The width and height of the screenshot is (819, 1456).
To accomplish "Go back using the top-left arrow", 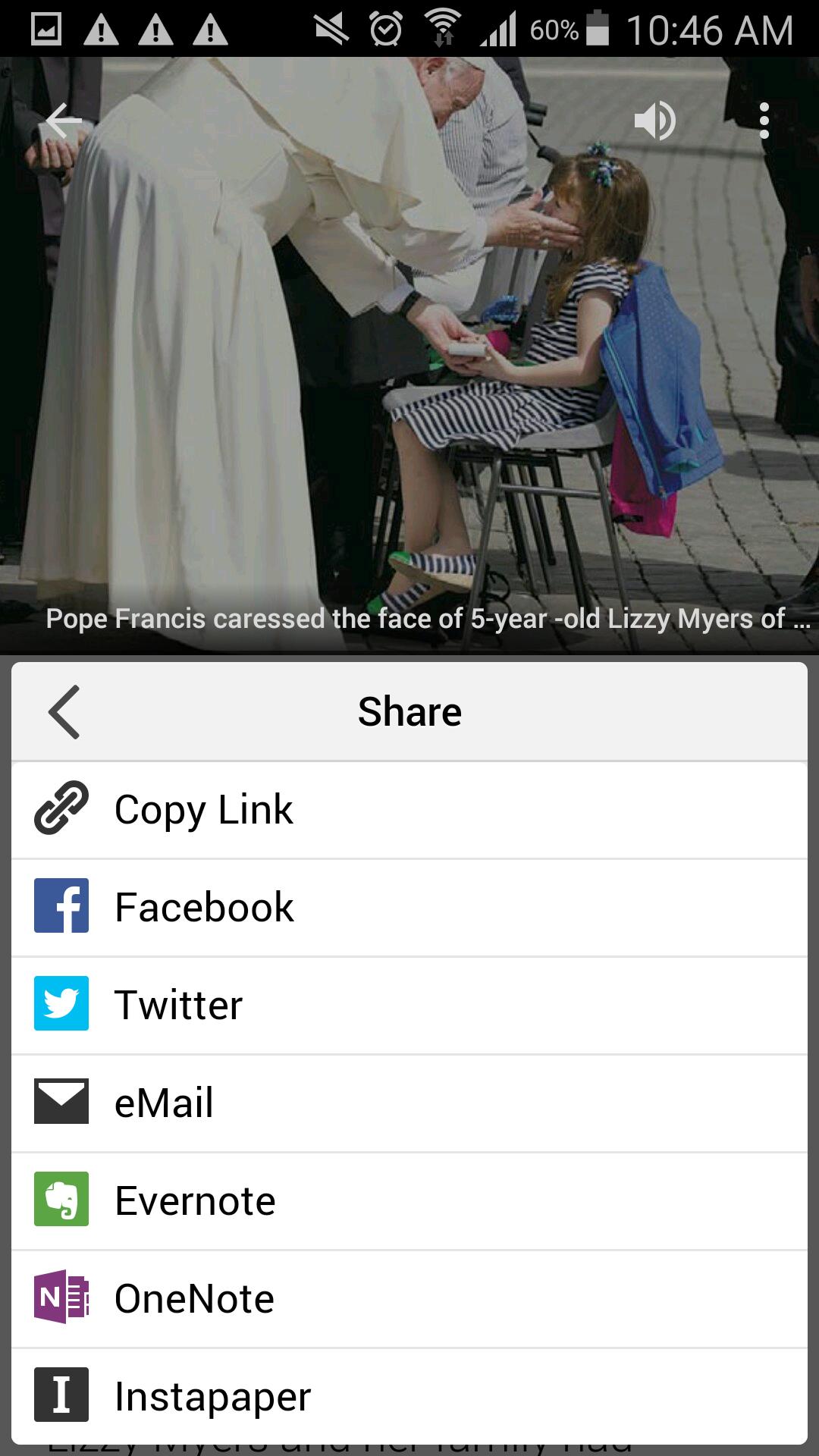I will click(64, 121).
